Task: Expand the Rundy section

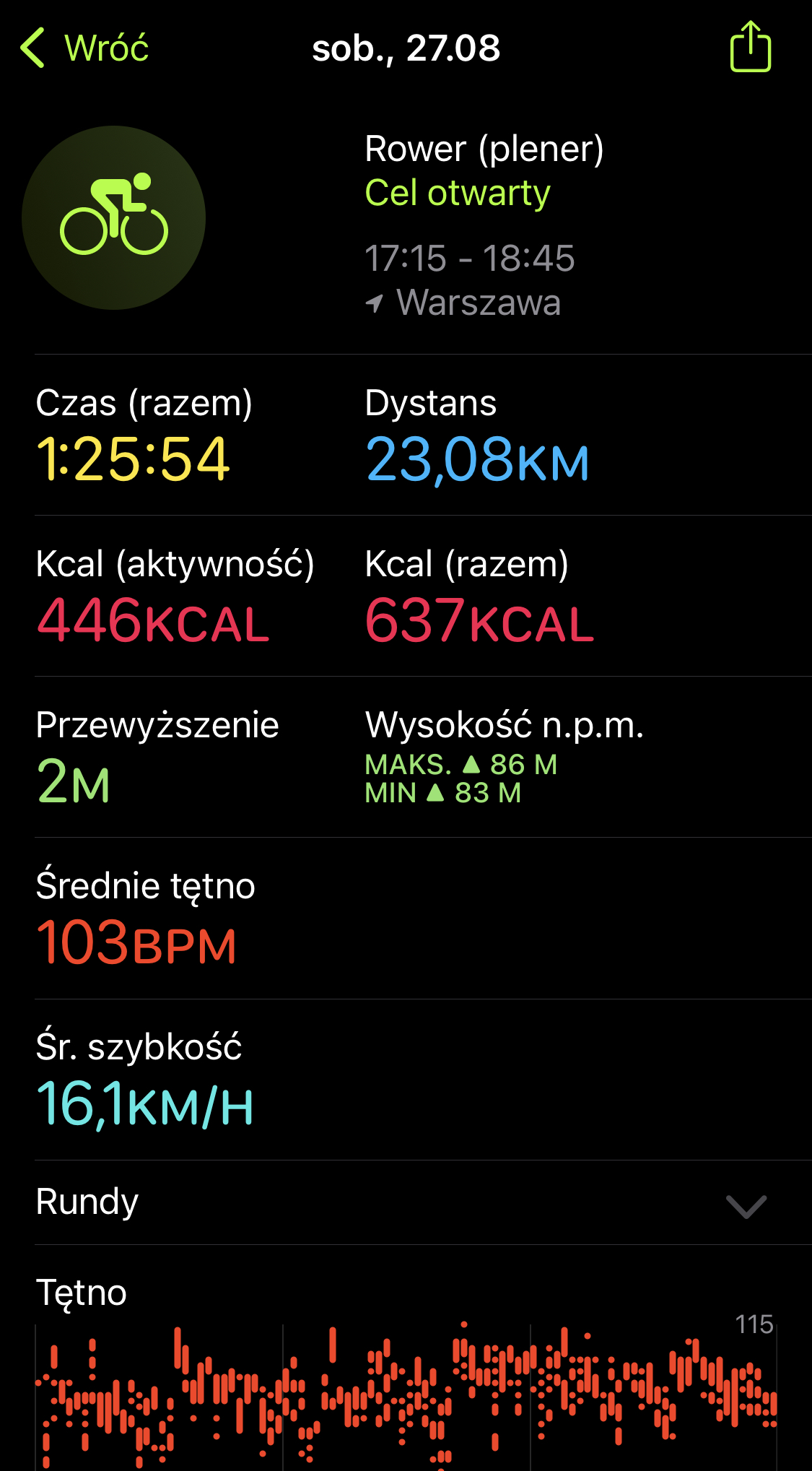Action: click(x=423, y=1203)
